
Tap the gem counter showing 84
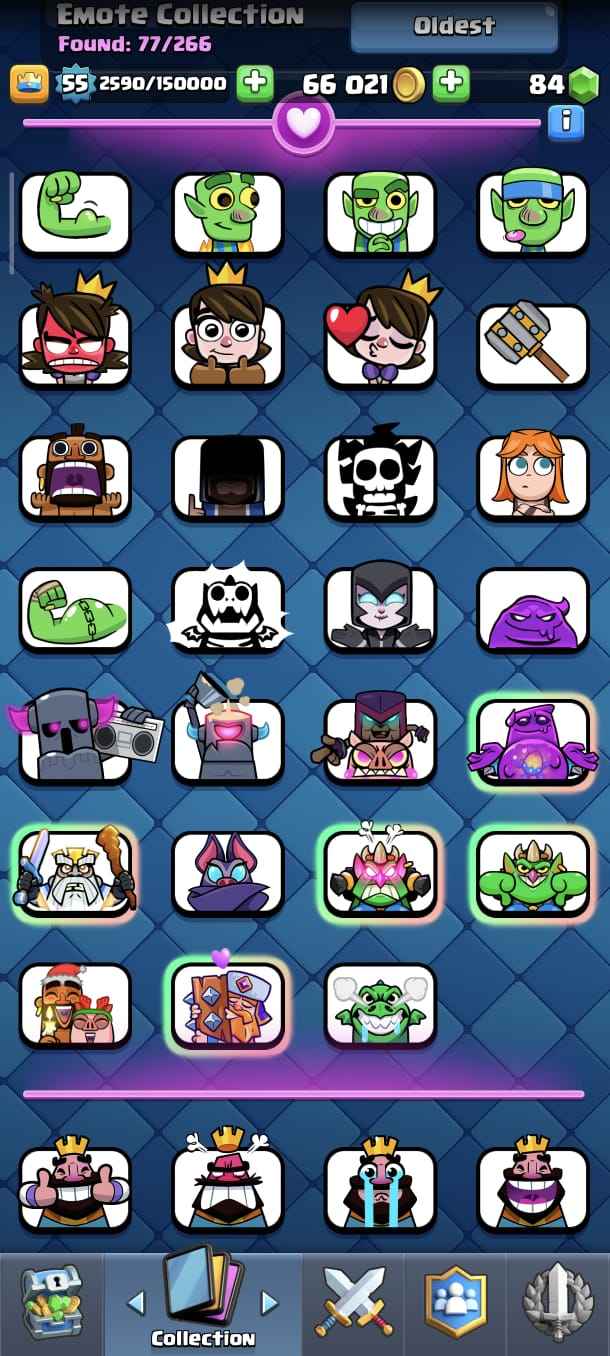(x=562, y=84)
